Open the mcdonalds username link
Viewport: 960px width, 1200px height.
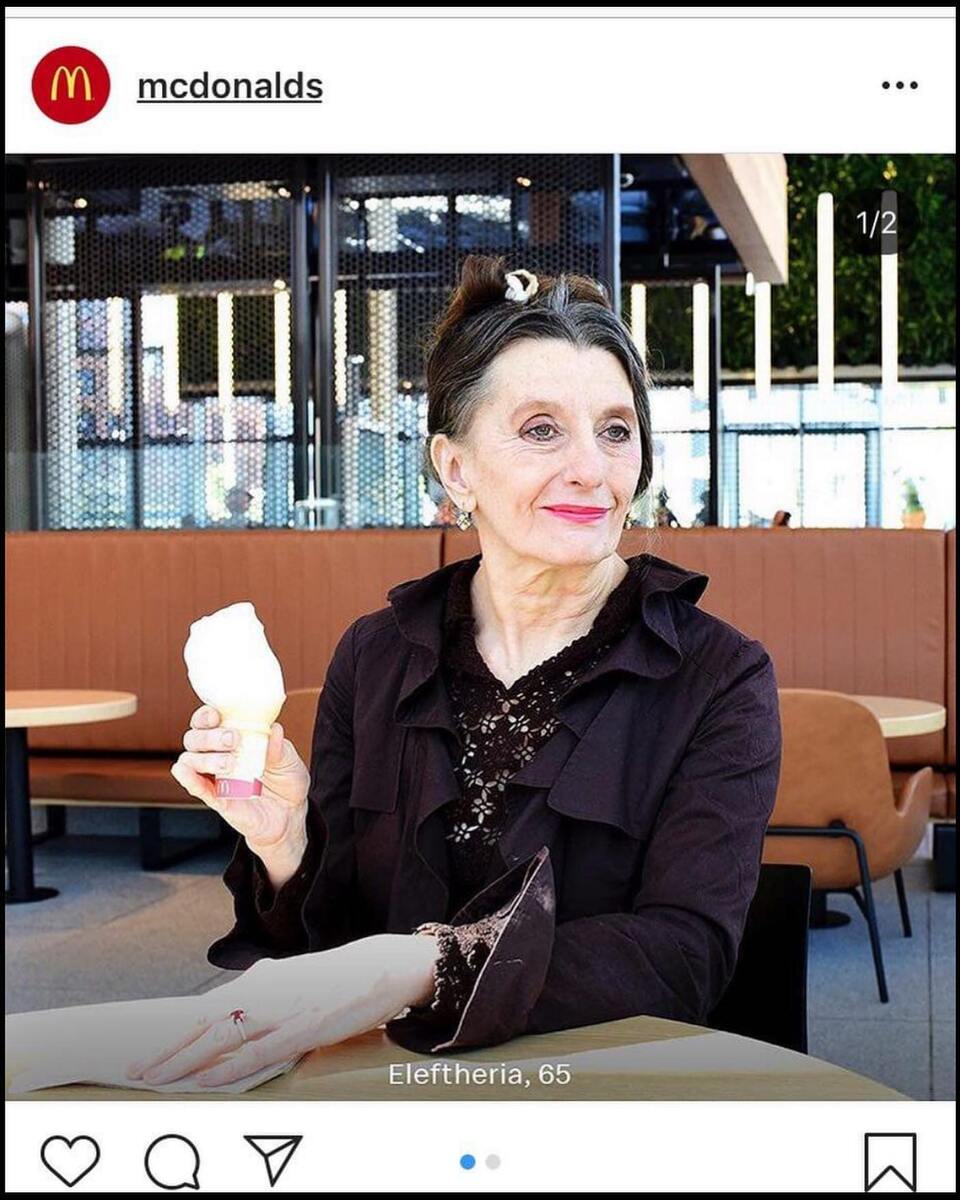click(230, 87)
